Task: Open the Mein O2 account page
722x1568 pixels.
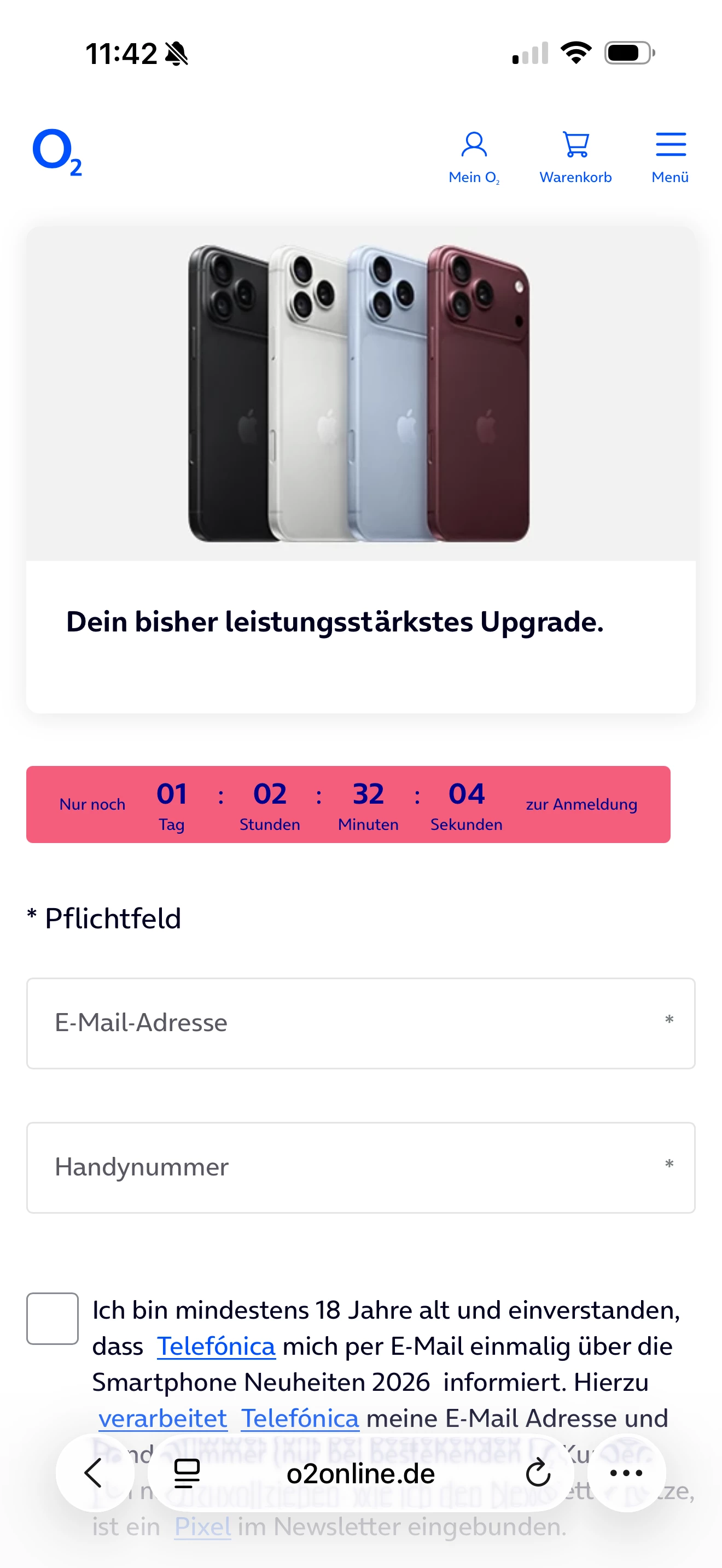Action: (474, 158)
